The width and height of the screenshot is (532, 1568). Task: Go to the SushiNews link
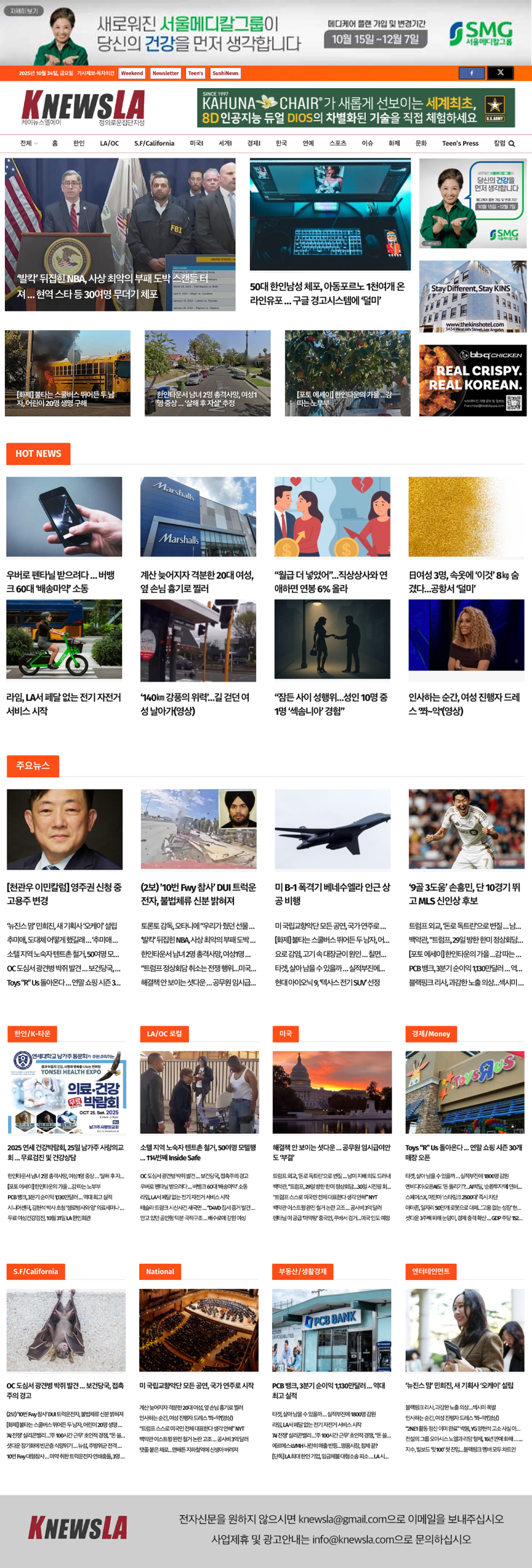click(225, 73)
